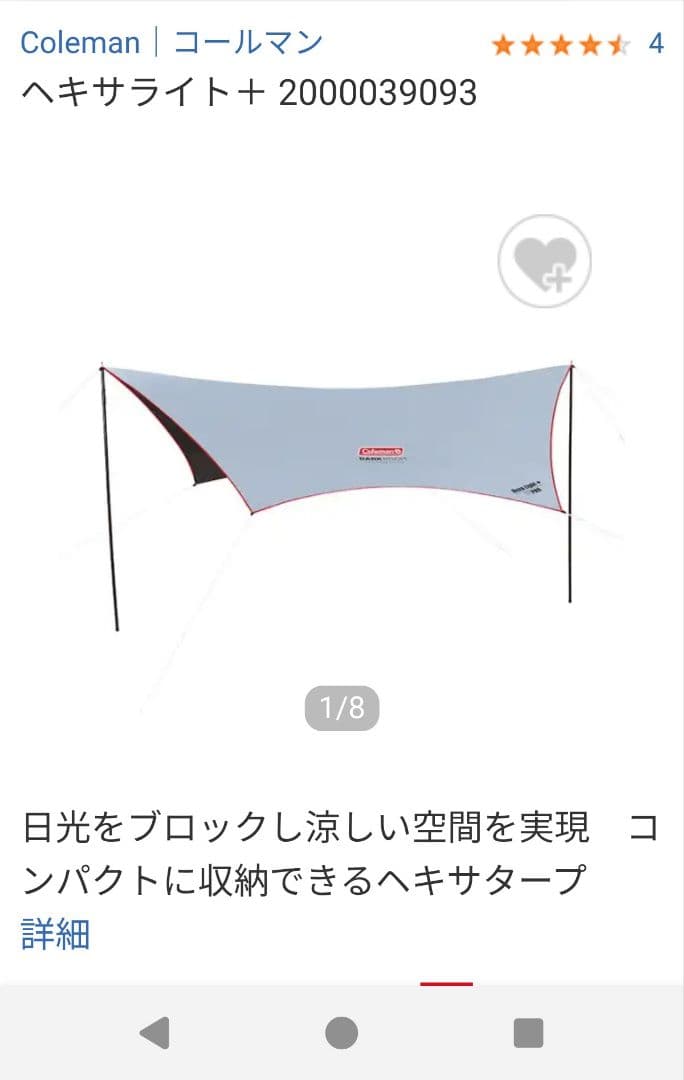Add product to favorites with heart icon
Viewport: 684px width, 1080px height.
[x=544, y=262]
